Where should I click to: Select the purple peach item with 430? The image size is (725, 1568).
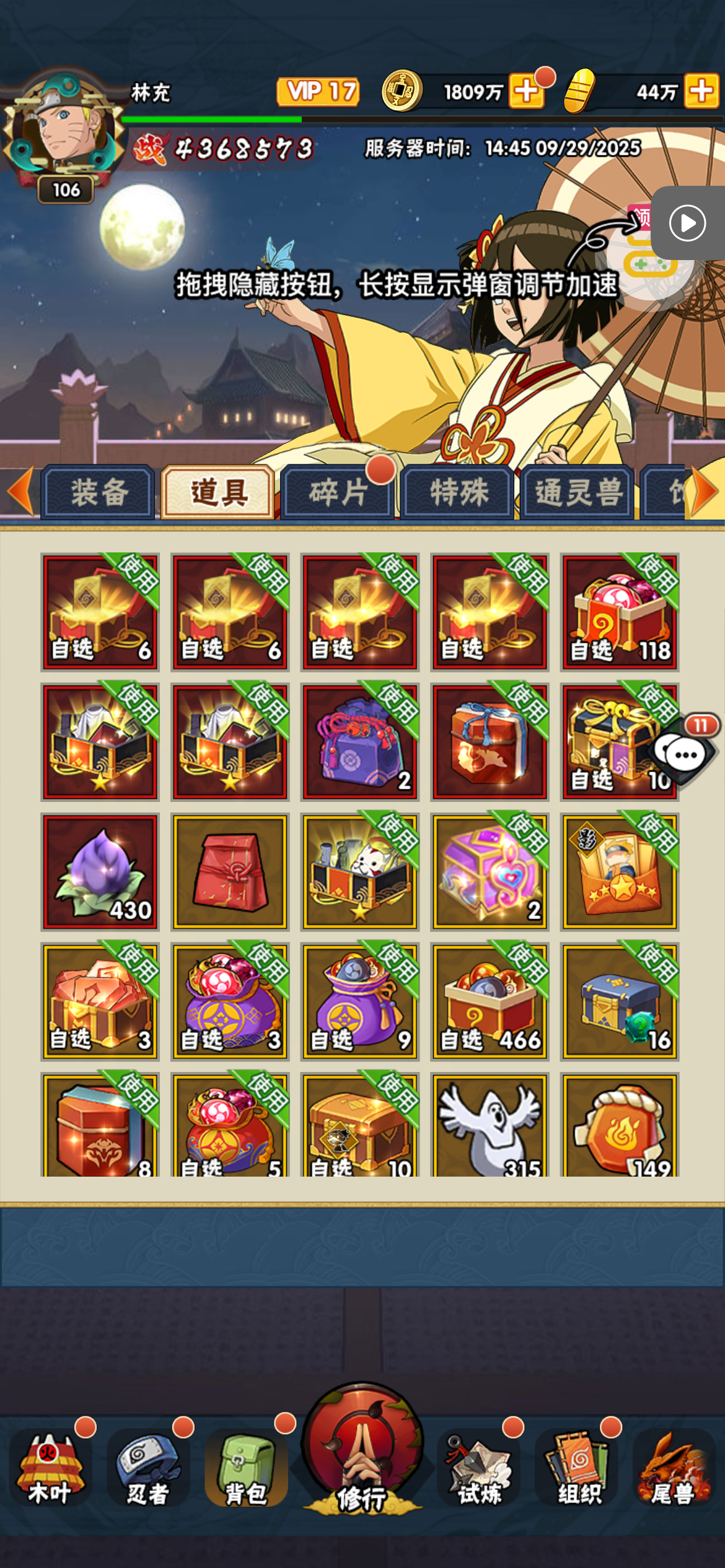point(100,872)
